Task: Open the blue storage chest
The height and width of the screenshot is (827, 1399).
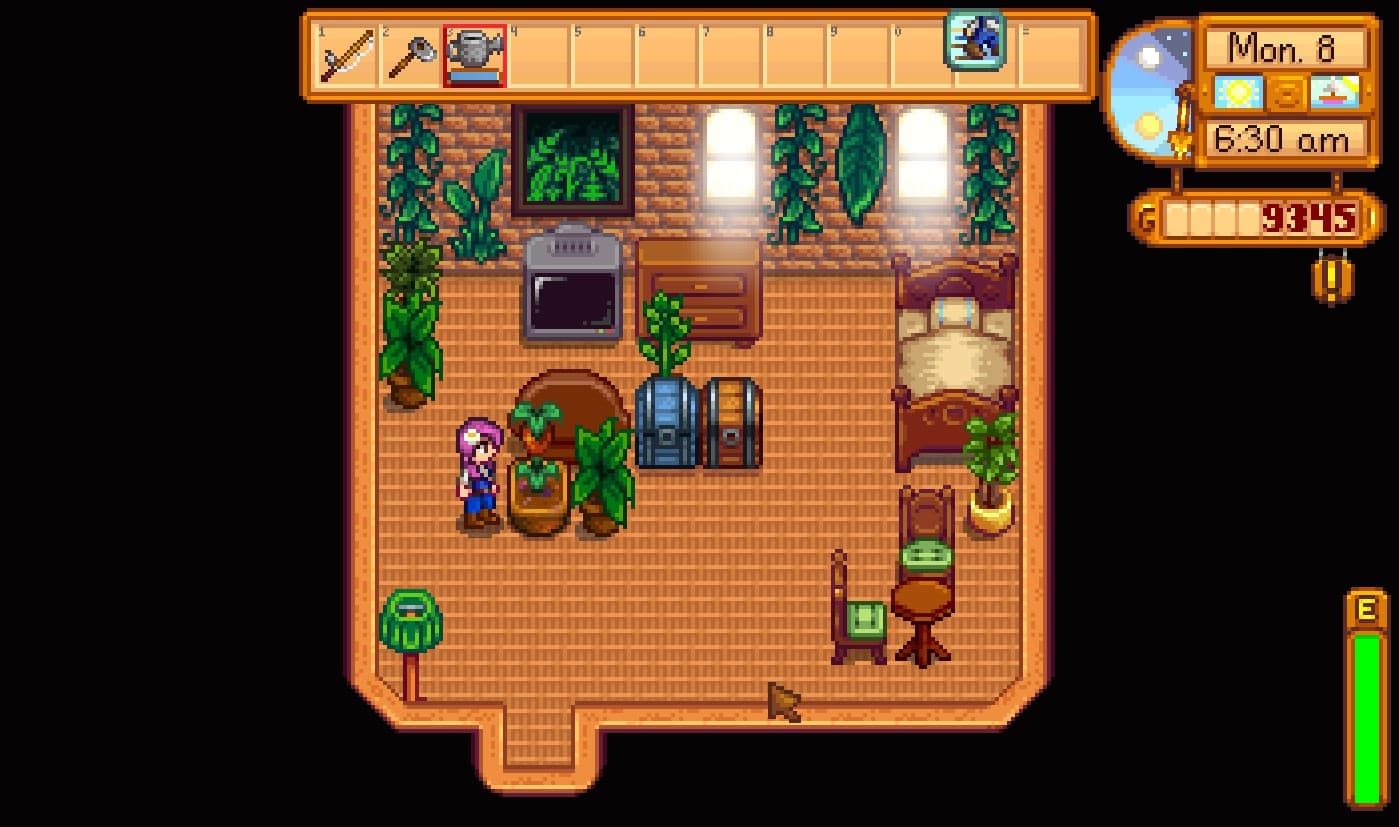Action: pyautogui.click(x=666, y=423)
